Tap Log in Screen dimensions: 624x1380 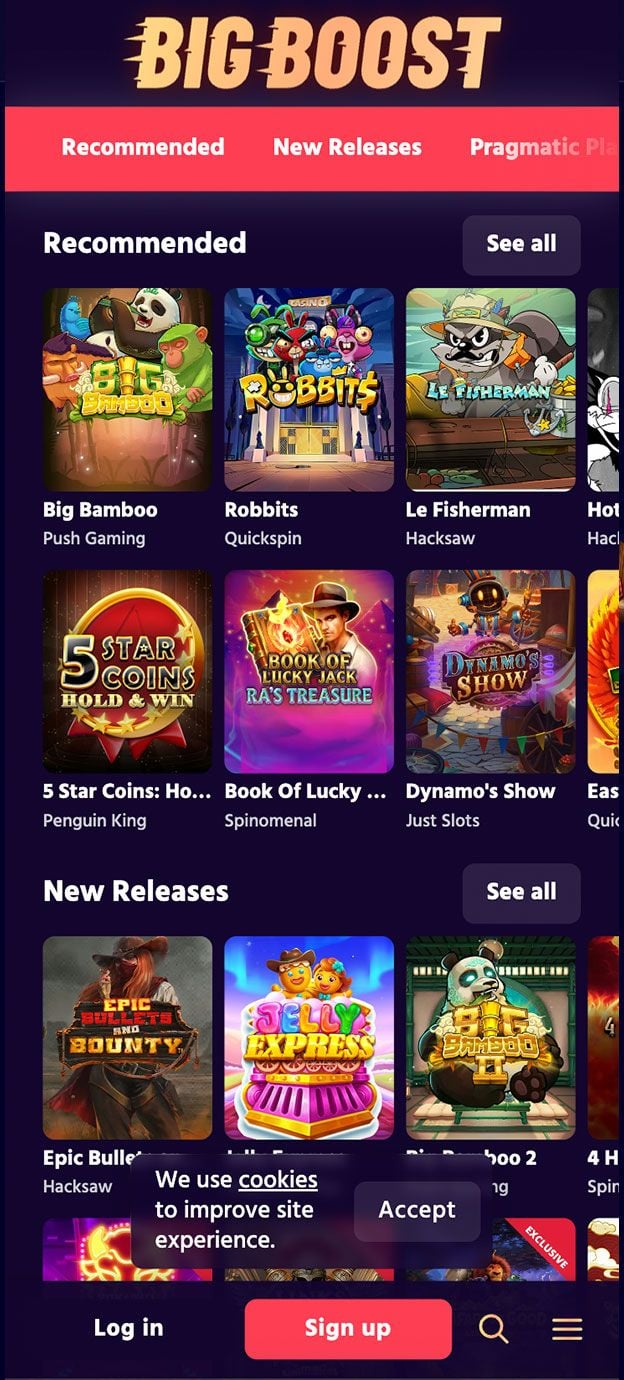128,1328
